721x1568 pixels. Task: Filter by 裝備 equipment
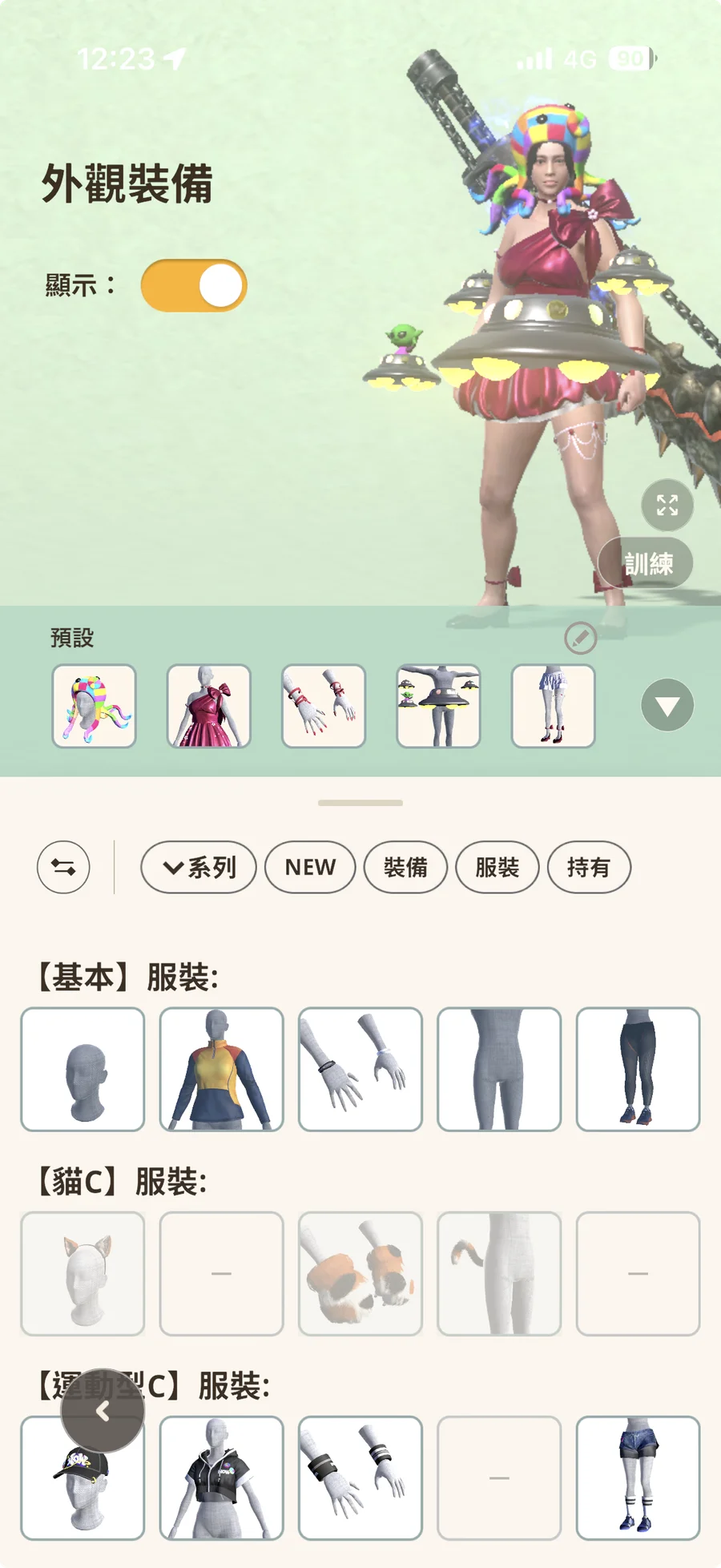tap(405, 867)
